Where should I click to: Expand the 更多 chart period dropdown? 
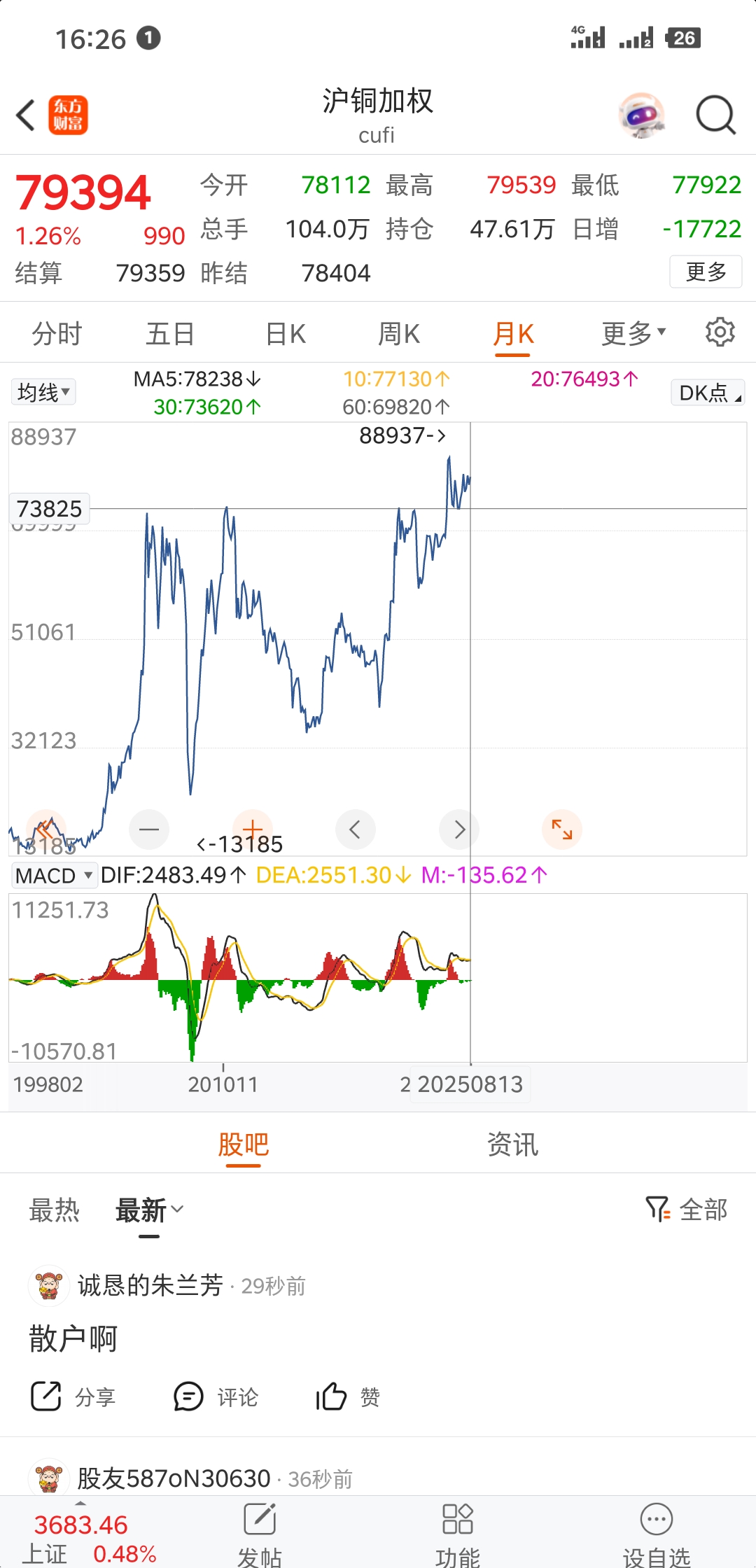point(633,334)
